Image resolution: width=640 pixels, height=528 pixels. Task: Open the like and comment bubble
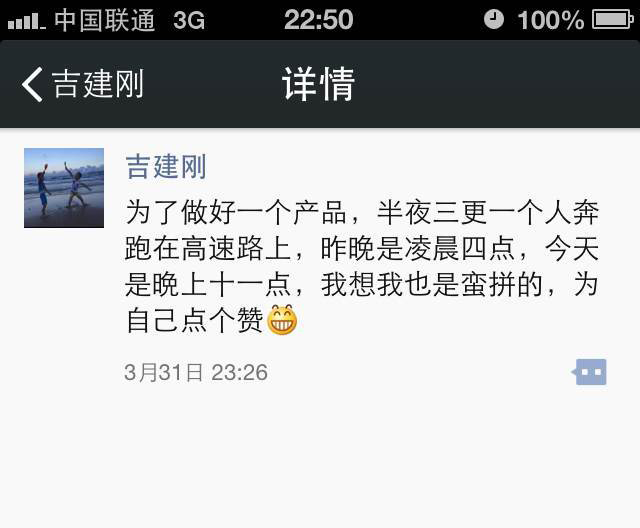[590, 373]
